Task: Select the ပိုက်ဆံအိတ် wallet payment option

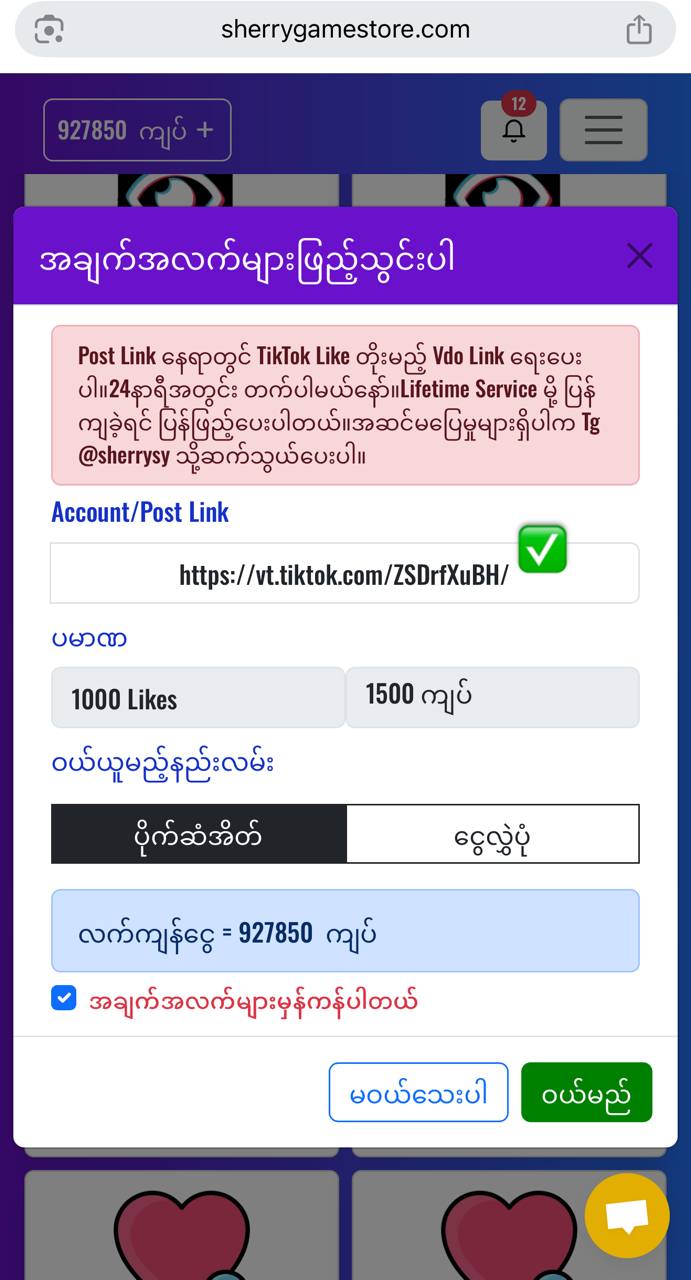Action: pos(199,834)
